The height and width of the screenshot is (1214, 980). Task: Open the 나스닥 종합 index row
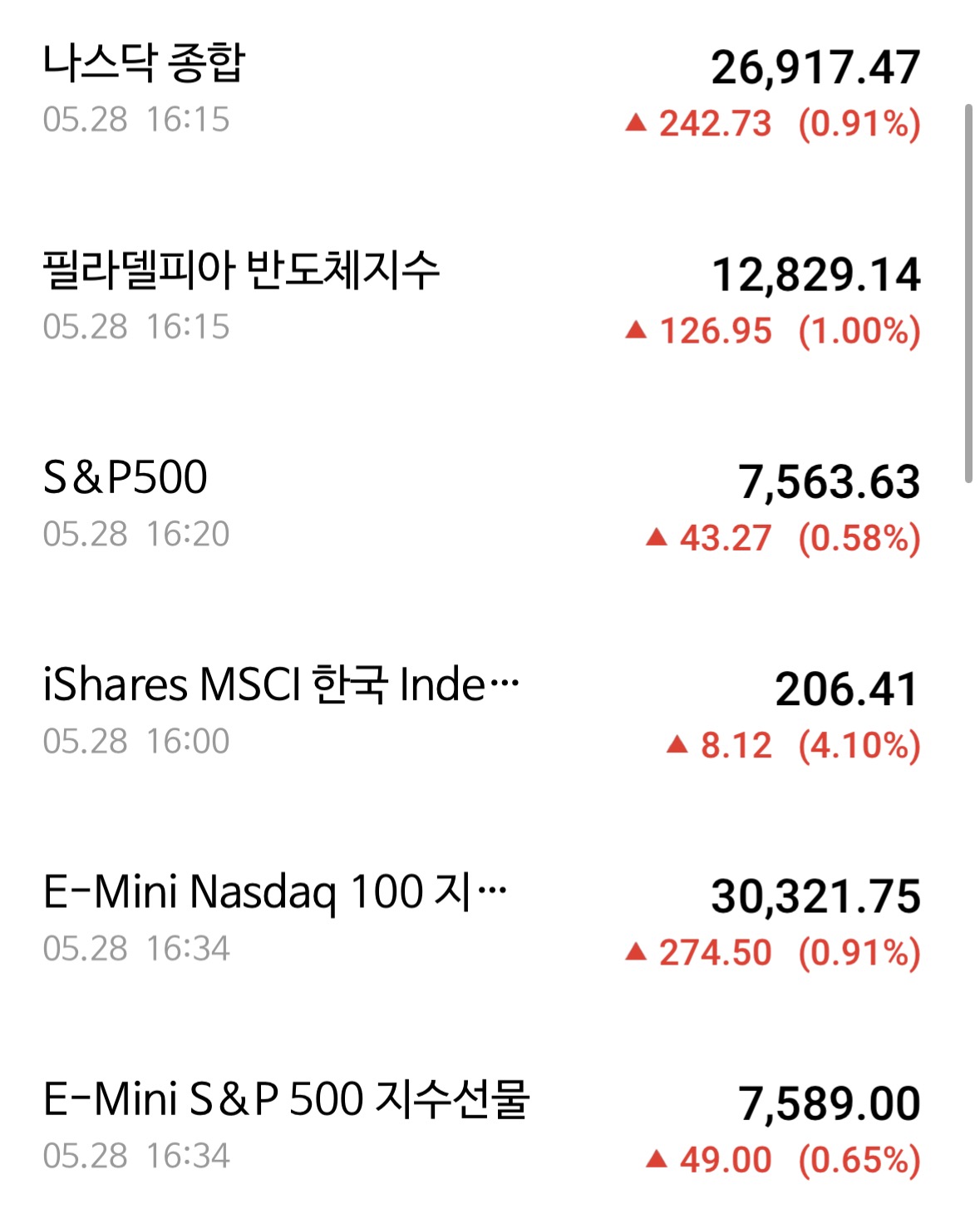[x=482, y=90]
